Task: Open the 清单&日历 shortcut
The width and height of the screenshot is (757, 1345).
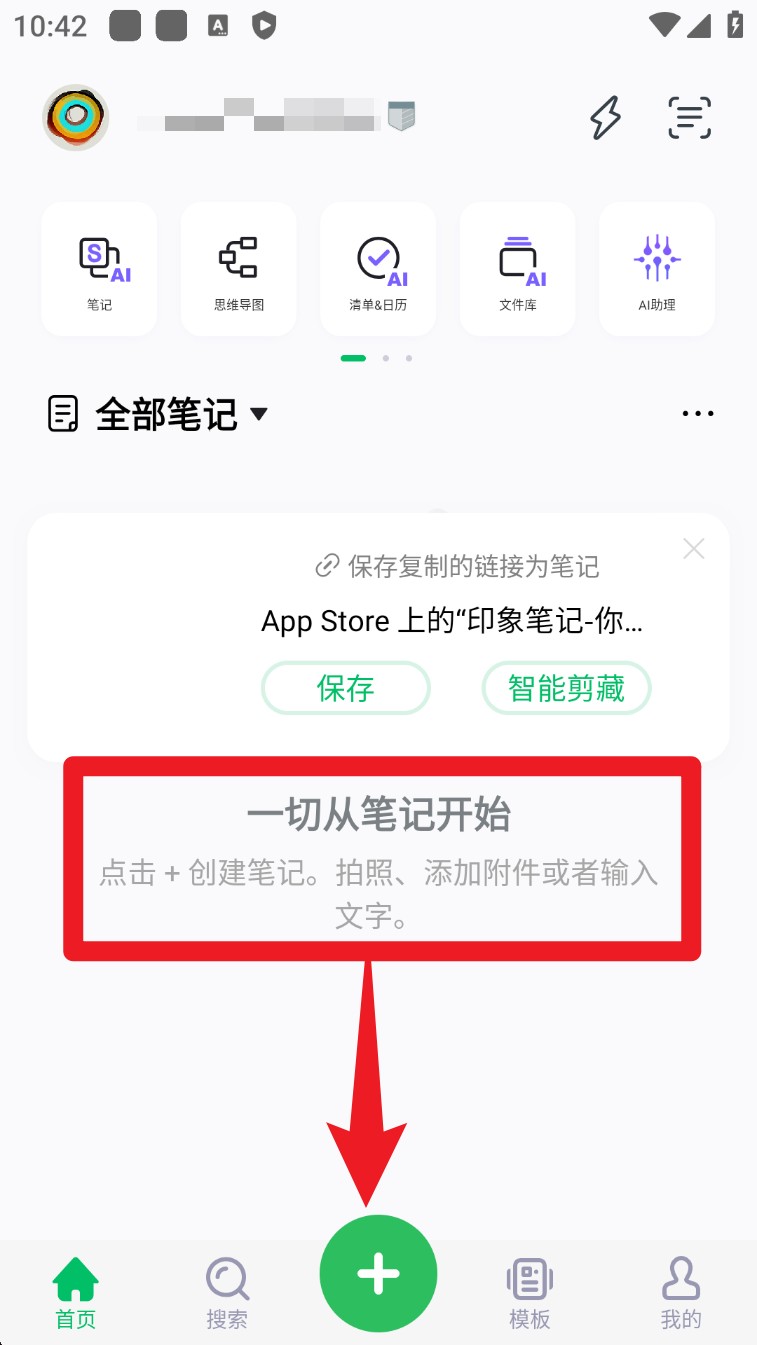Action: point(378,268)
